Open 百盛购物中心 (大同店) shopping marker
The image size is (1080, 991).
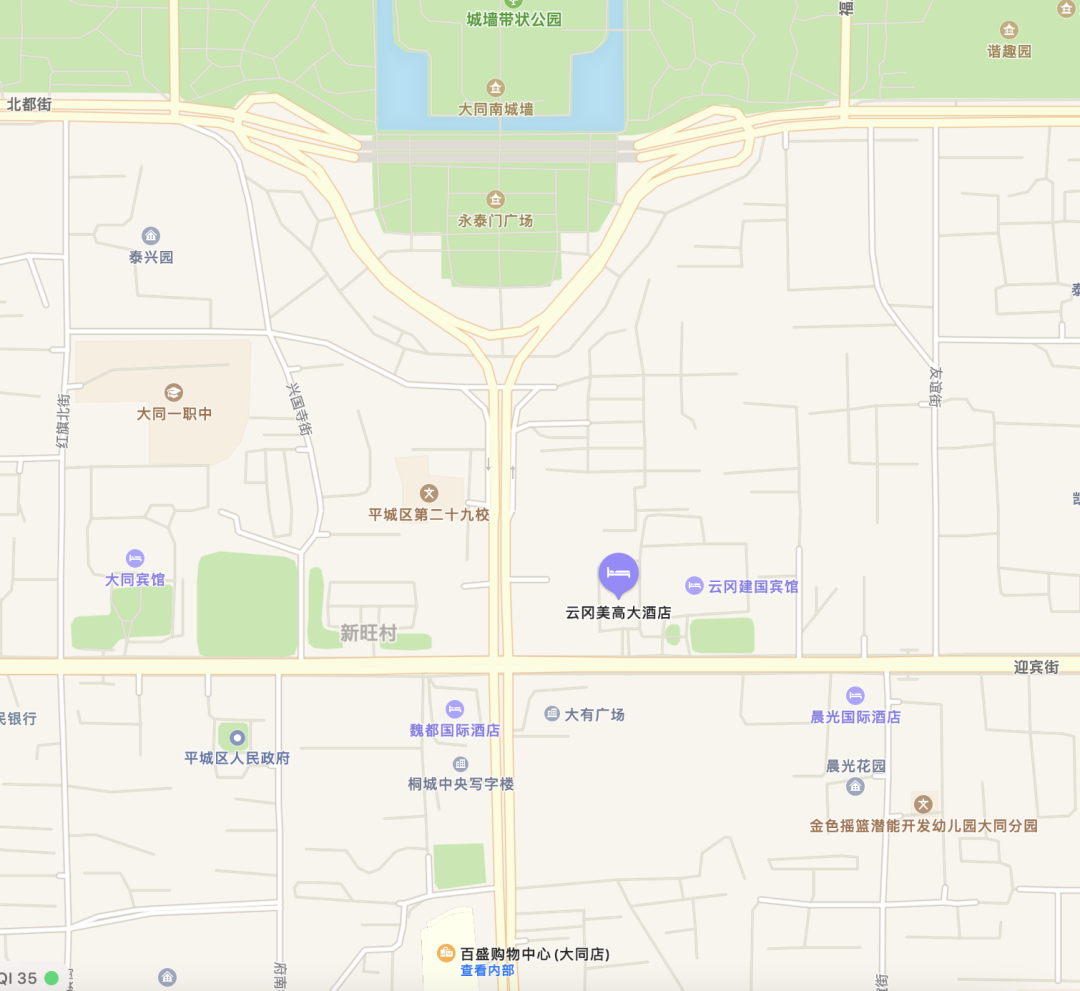point(447,953)
